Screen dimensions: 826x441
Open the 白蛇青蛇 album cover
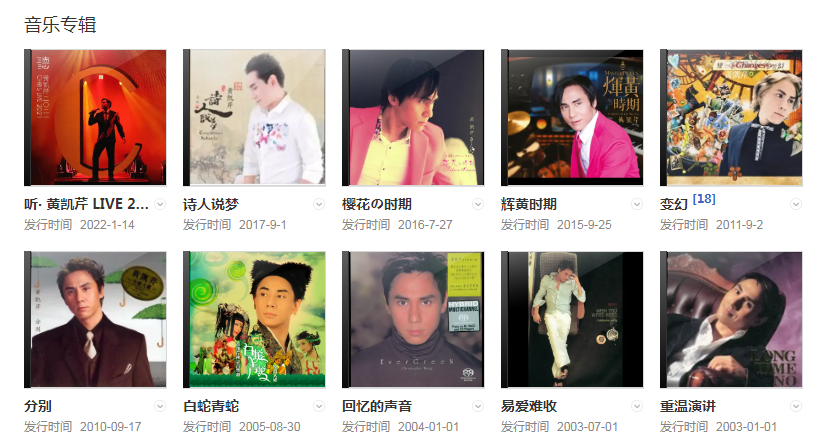(x=254, y=319)
